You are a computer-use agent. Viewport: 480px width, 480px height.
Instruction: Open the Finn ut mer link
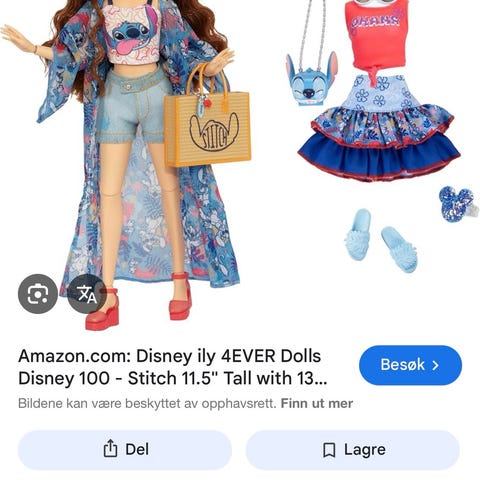(317, 404)
